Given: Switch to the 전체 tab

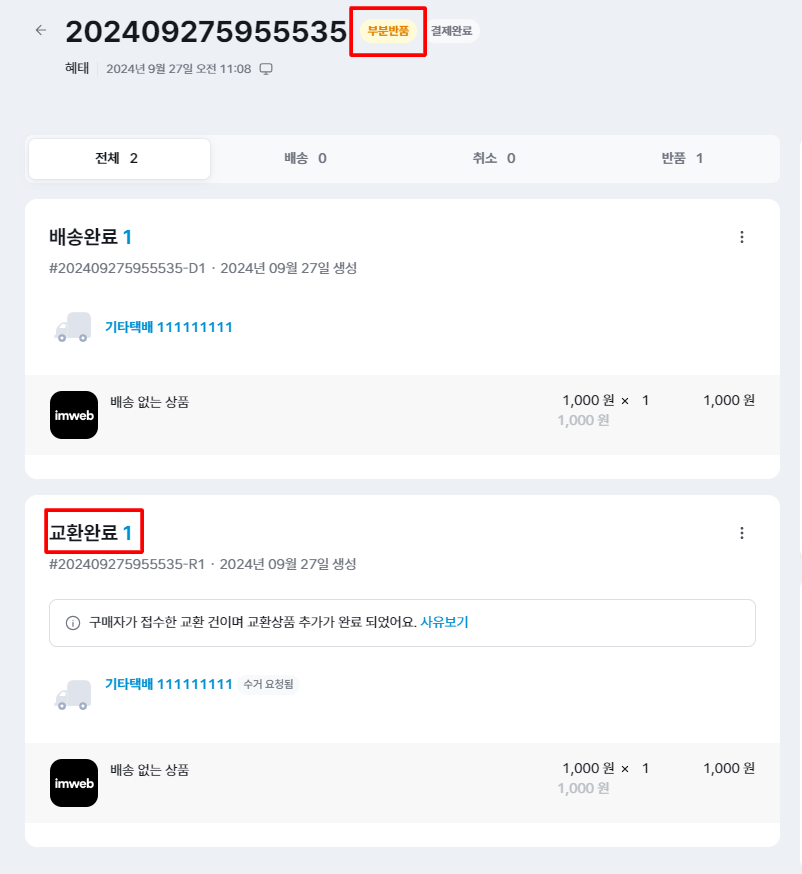Looking at the screenshot, I should (x=119, y=158).
